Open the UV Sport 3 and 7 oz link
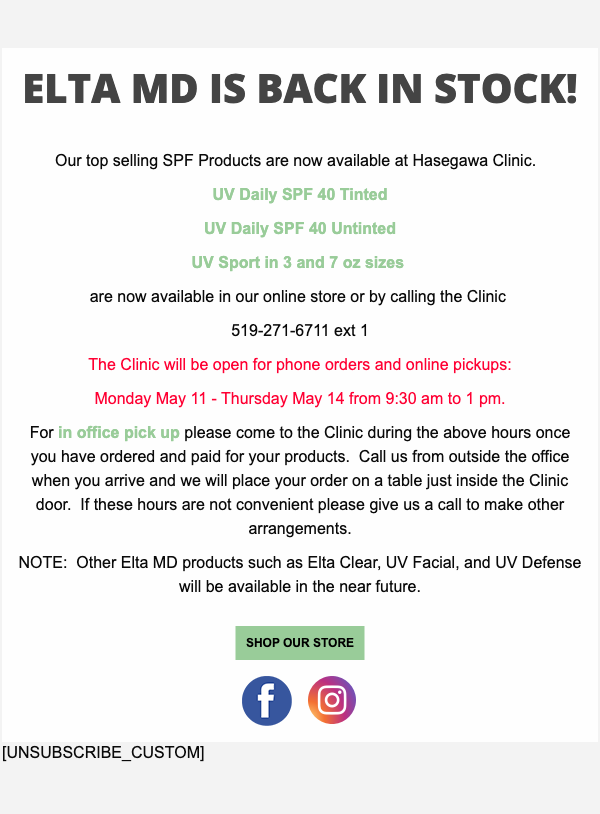 click(297, 262)
